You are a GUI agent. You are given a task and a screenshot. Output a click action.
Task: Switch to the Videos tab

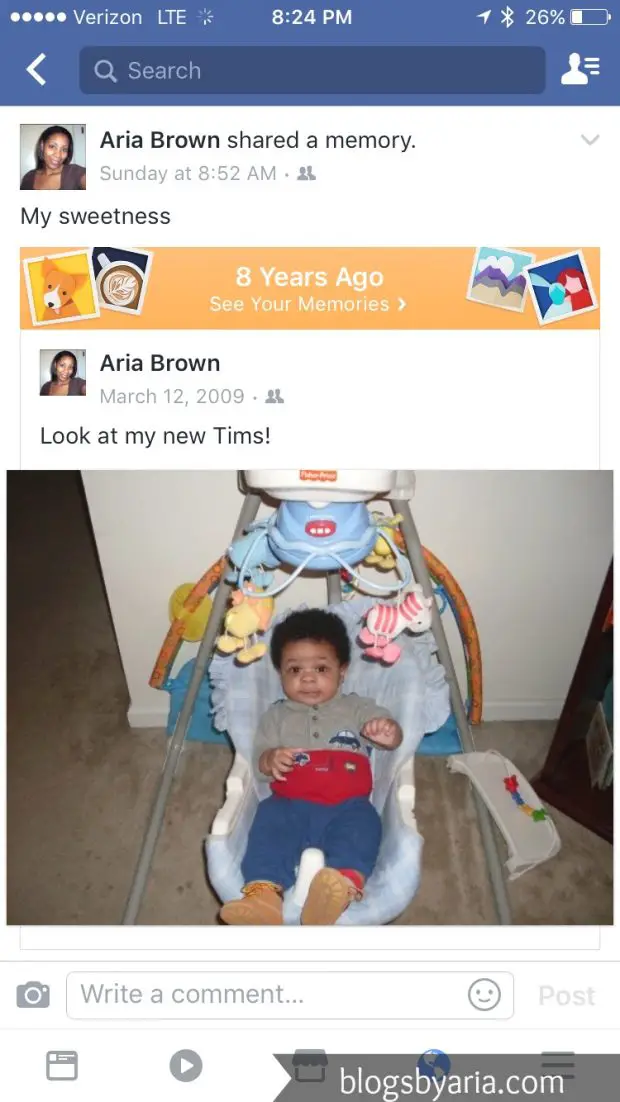(x=186, y=1065)
